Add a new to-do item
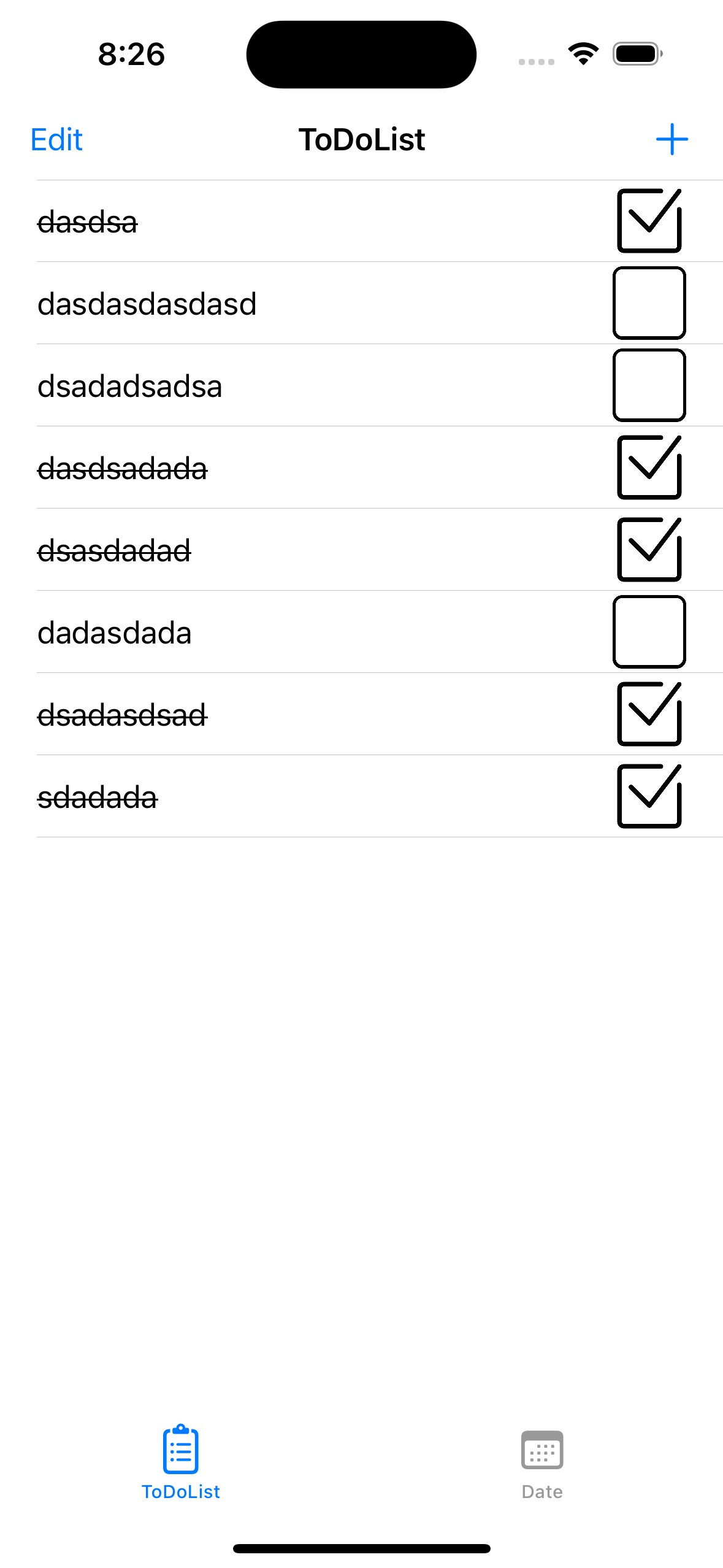 point(671,140)
